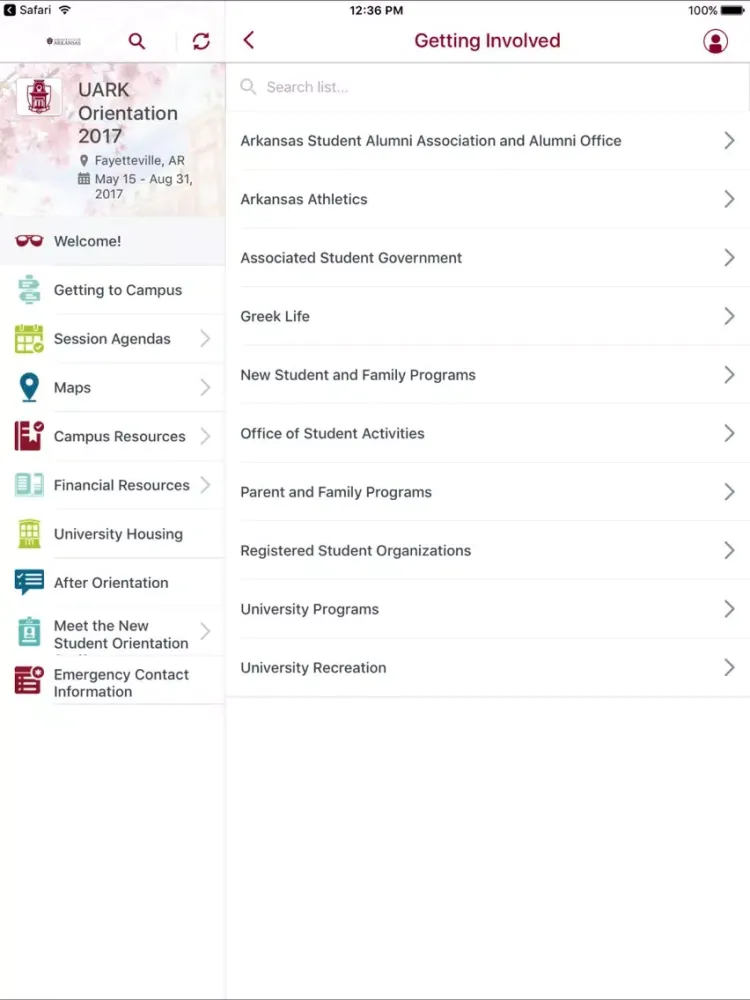Tap the search magnifier icon in sidebar
This screenshot has width=750, height=1000.
point(137,41)
